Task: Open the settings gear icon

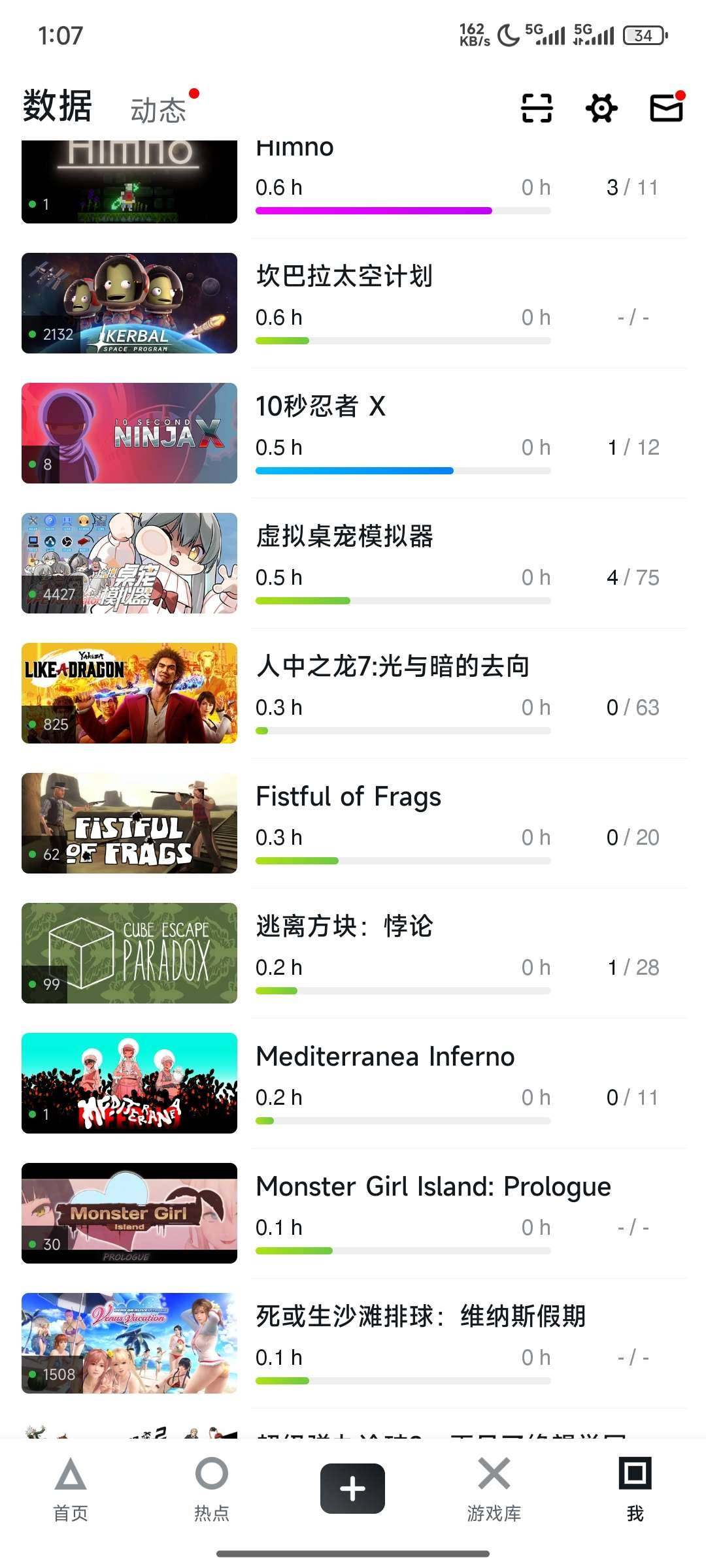Action: (x=600, y=108)
